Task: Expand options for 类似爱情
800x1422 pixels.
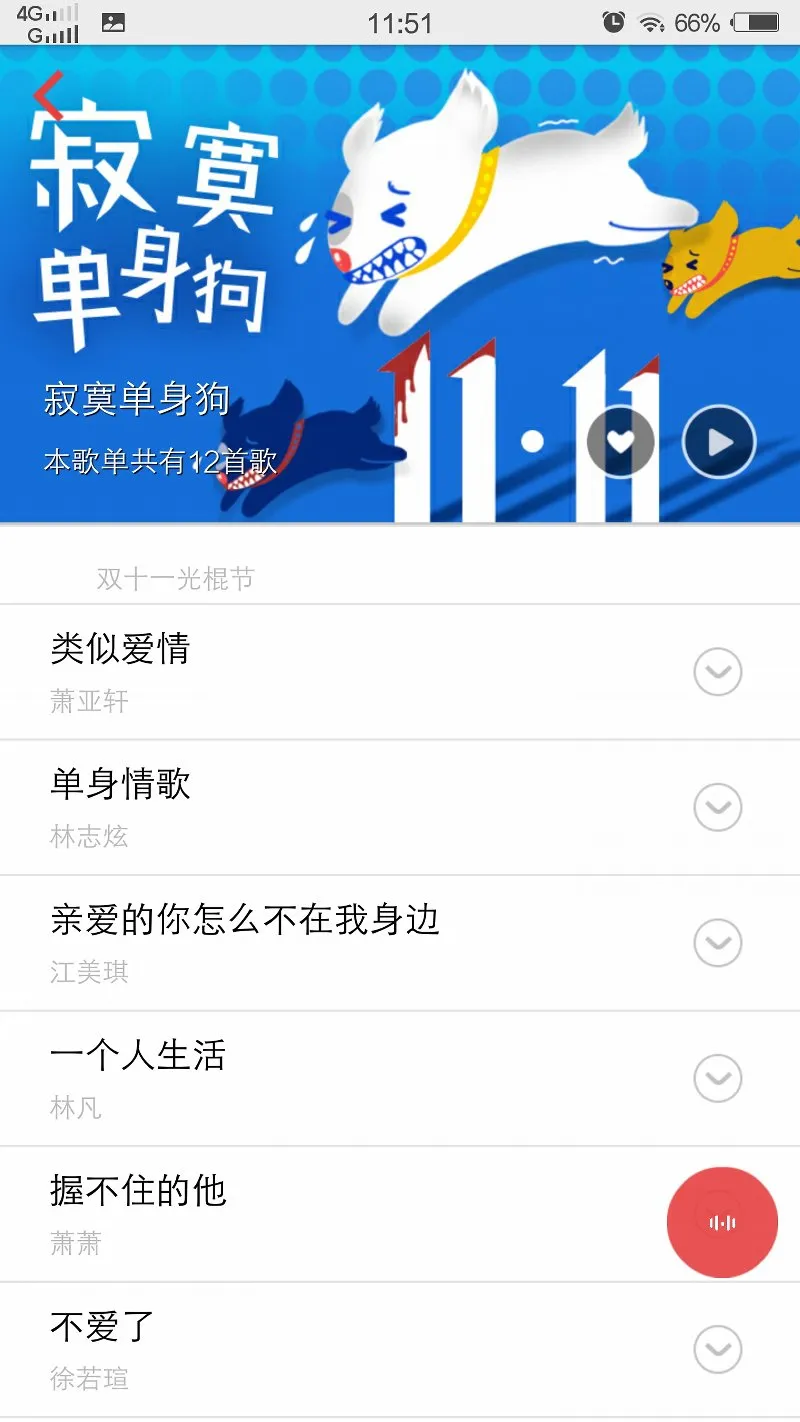Action: (x=718, y=671)
